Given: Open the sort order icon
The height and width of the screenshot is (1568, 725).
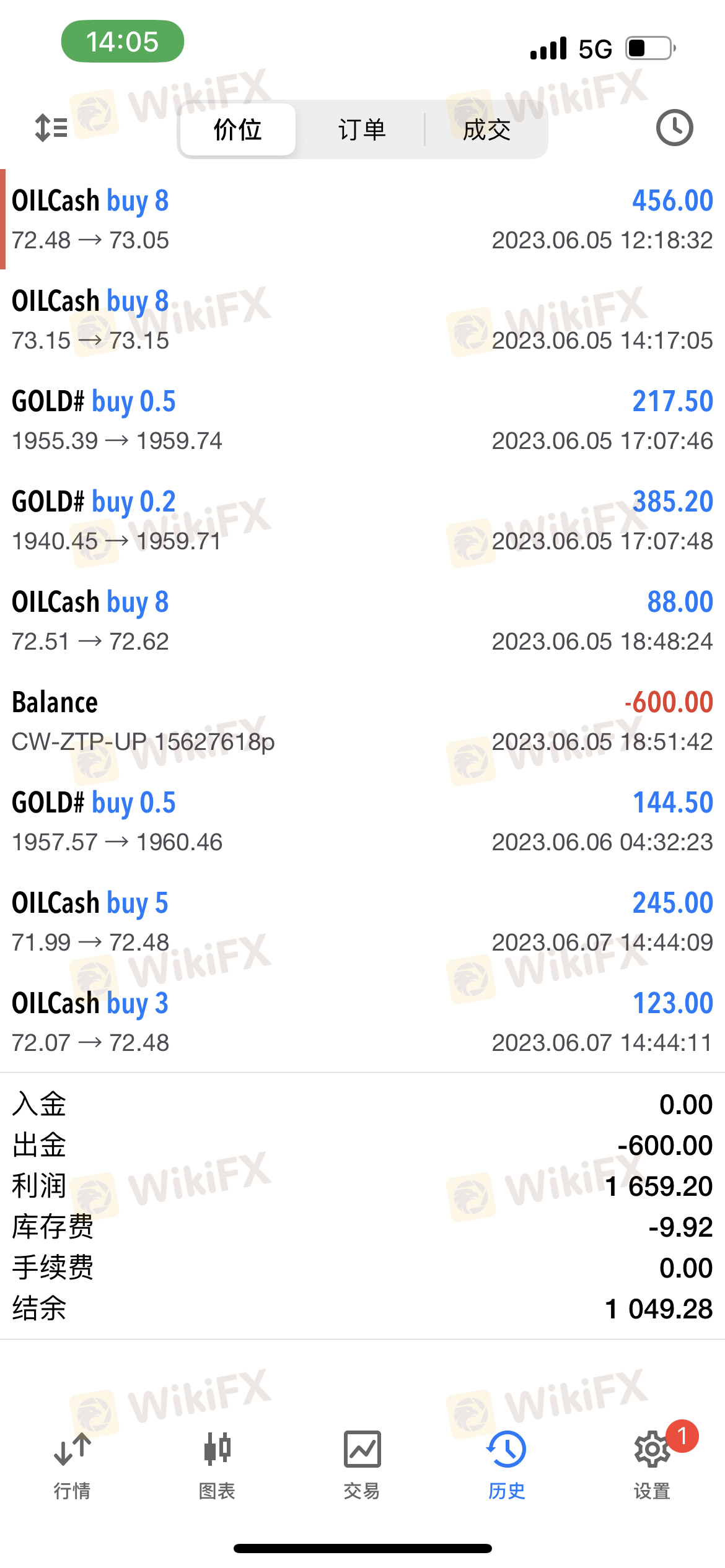Looking at the screenshot, I should (51, 128).
